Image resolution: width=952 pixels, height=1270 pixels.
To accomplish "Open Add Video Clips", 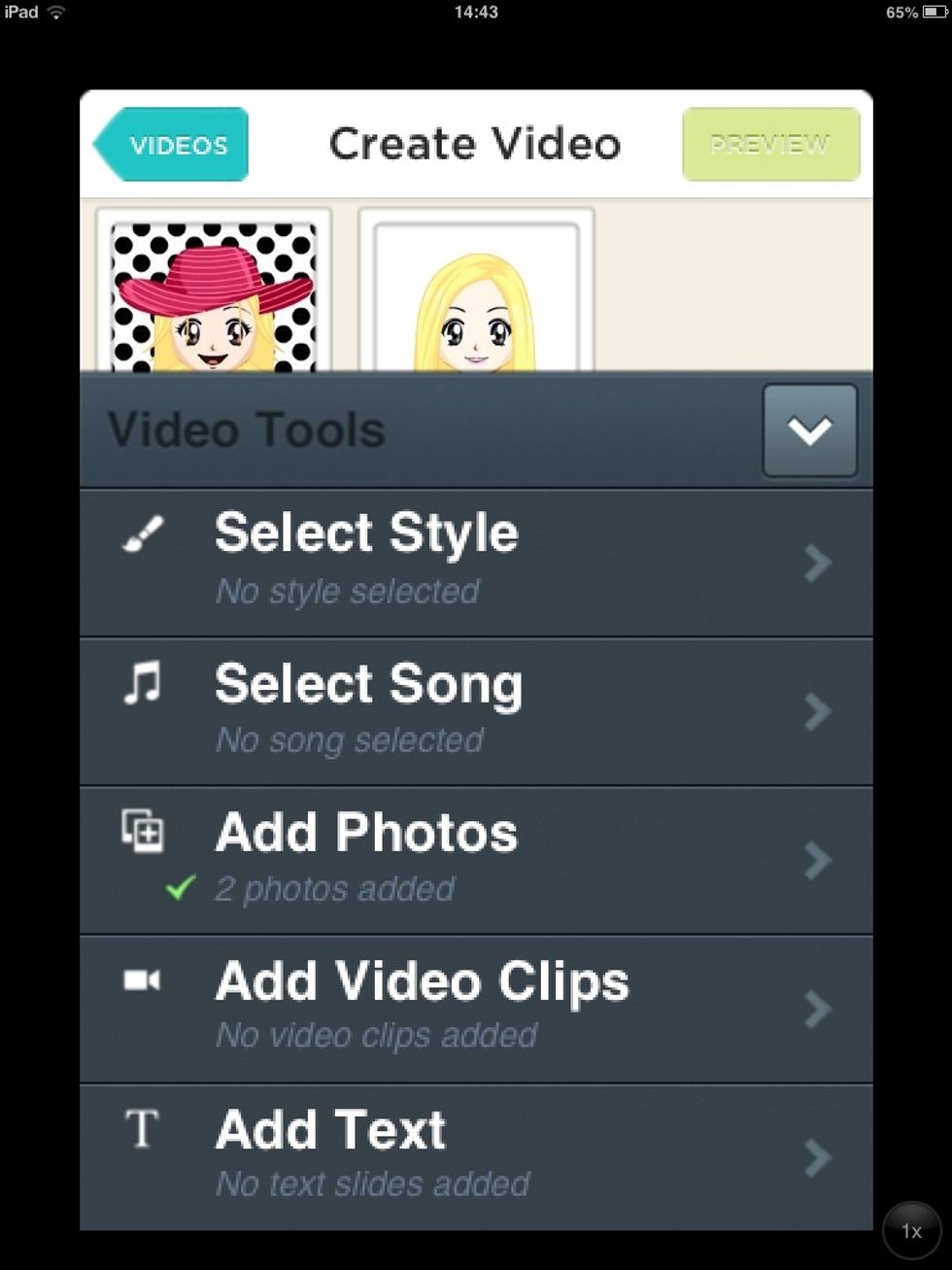I will [x=476, y=1009].
